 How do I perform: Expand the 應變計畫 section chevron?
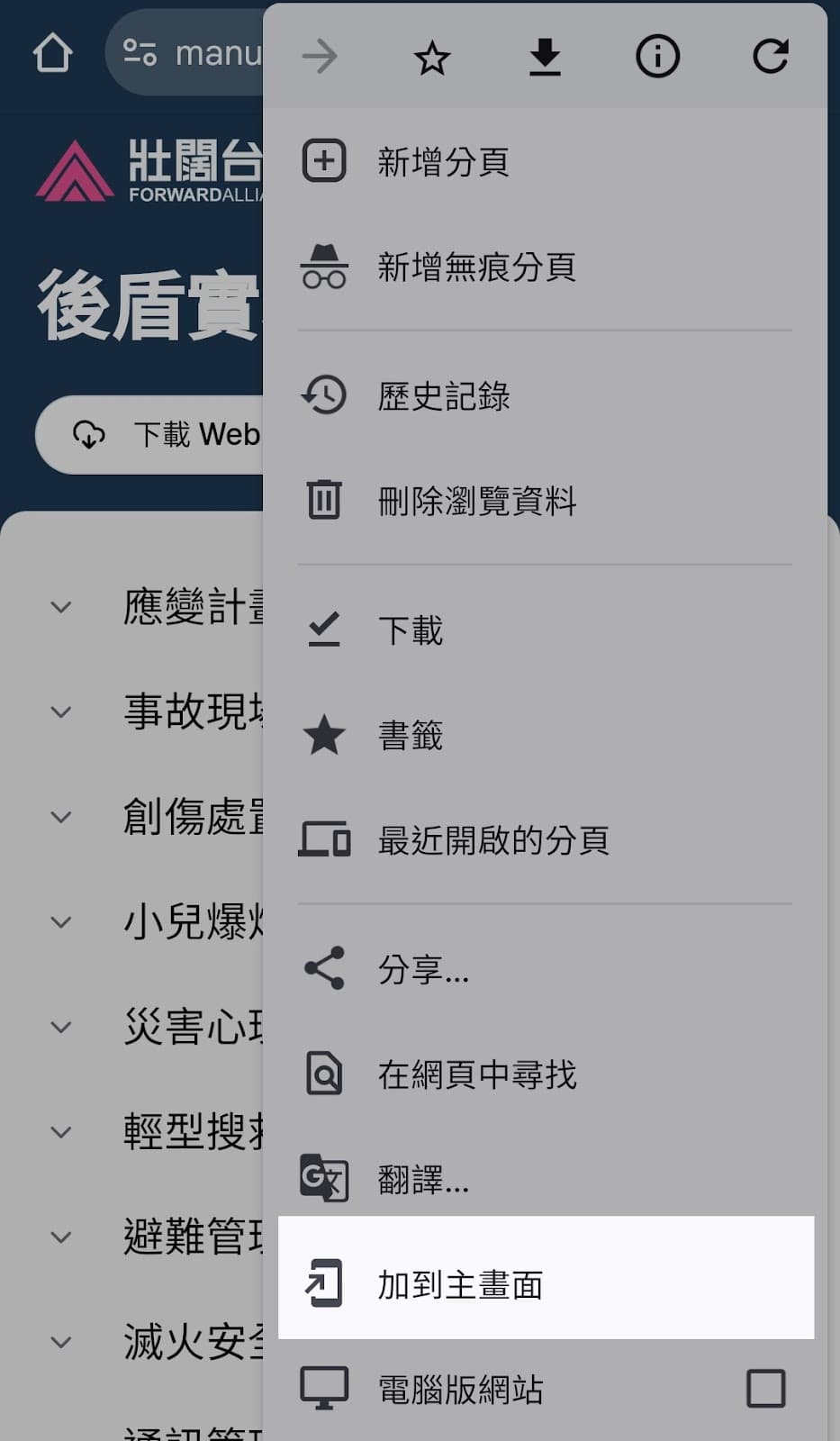point(60,605)
